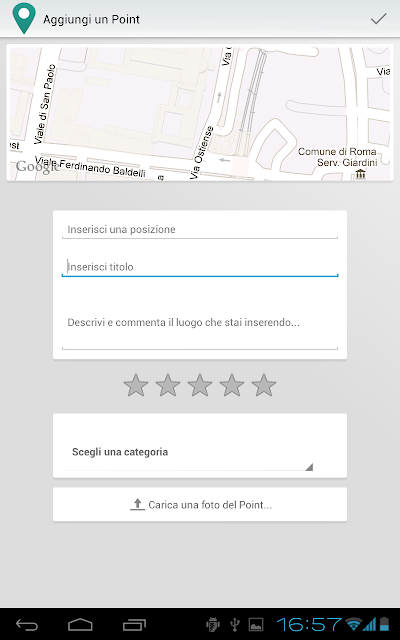This screenshot has height=640, width=400.
Task: Go back using system back button
Action: [x=27, y=624]
